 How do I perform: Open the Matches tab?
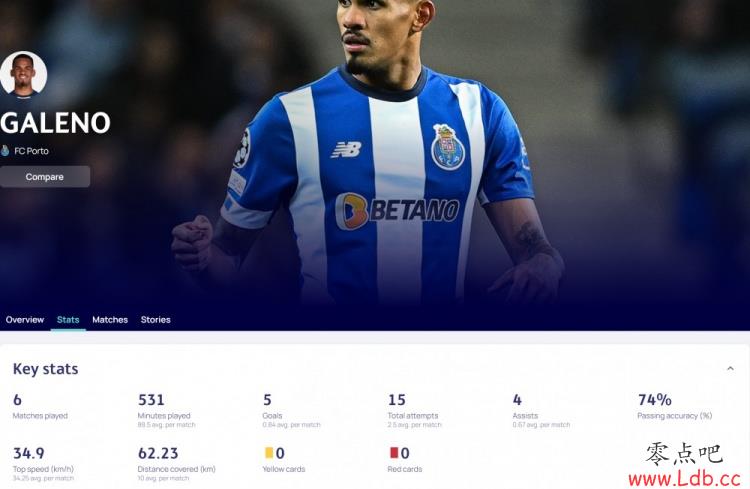pyautogui.click(x=110, y=320)
